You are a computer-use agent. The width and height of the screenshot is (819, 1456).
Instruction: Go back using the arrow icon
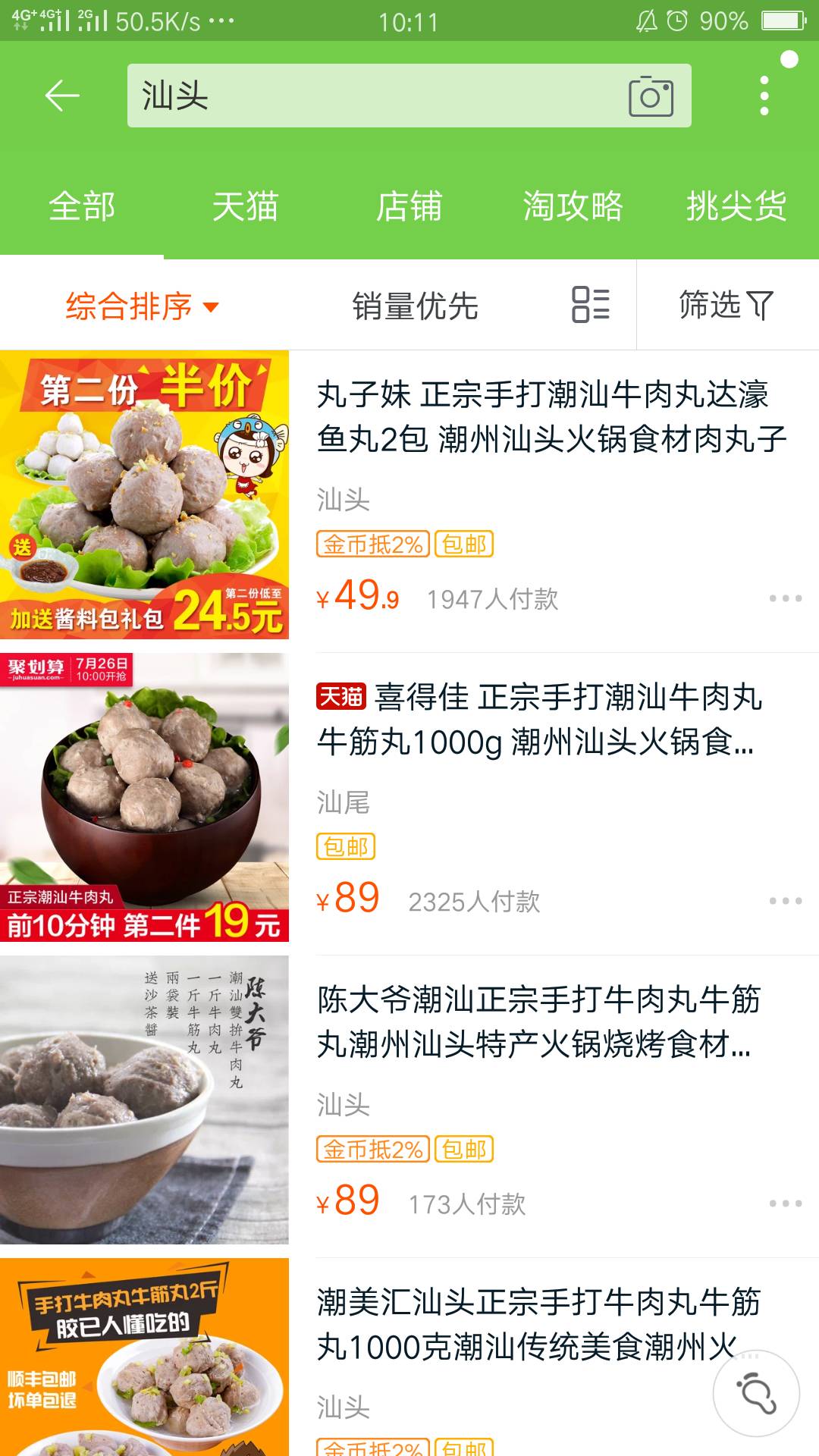pos(62,96)
